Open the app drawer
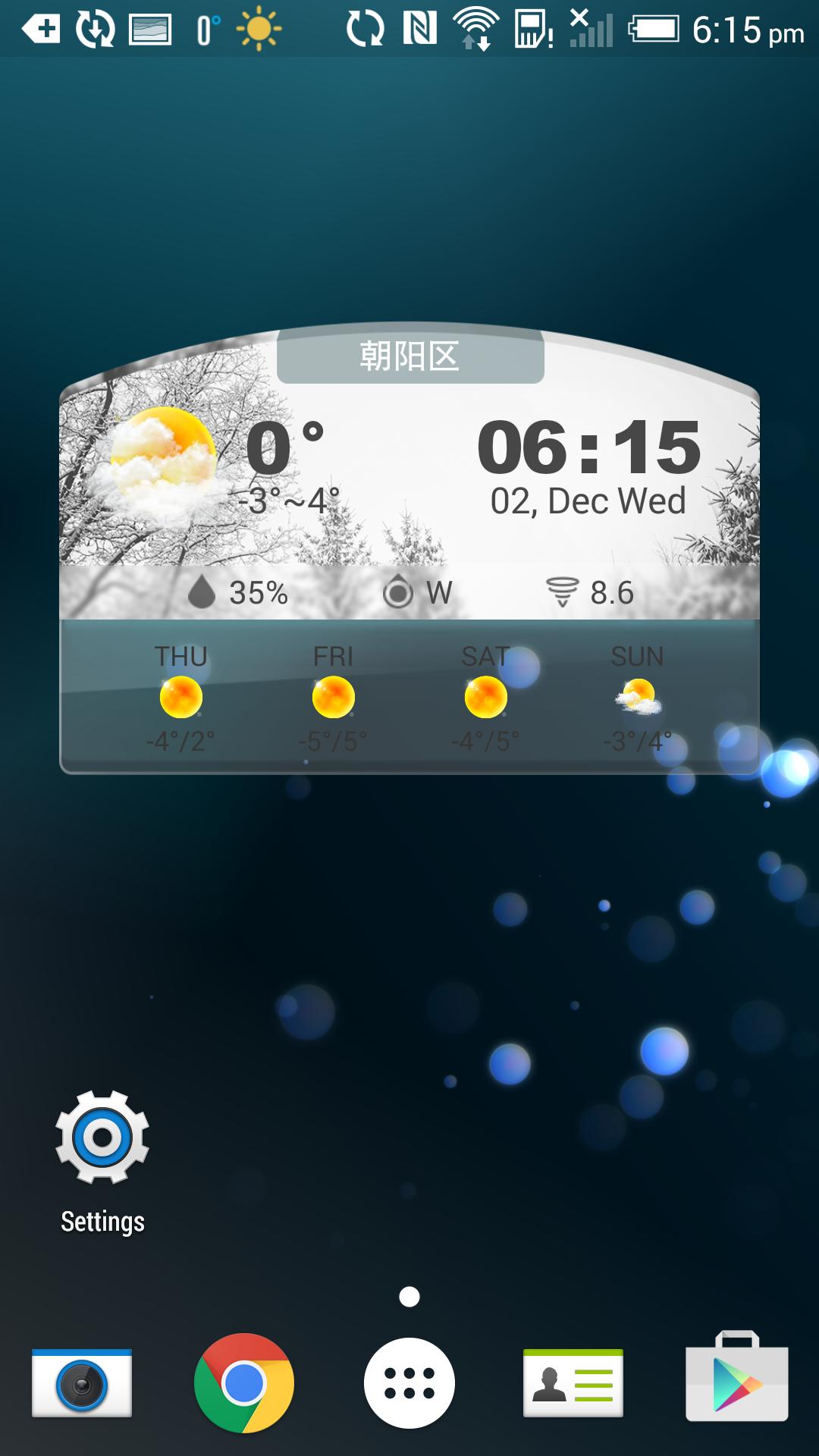 409,1382
